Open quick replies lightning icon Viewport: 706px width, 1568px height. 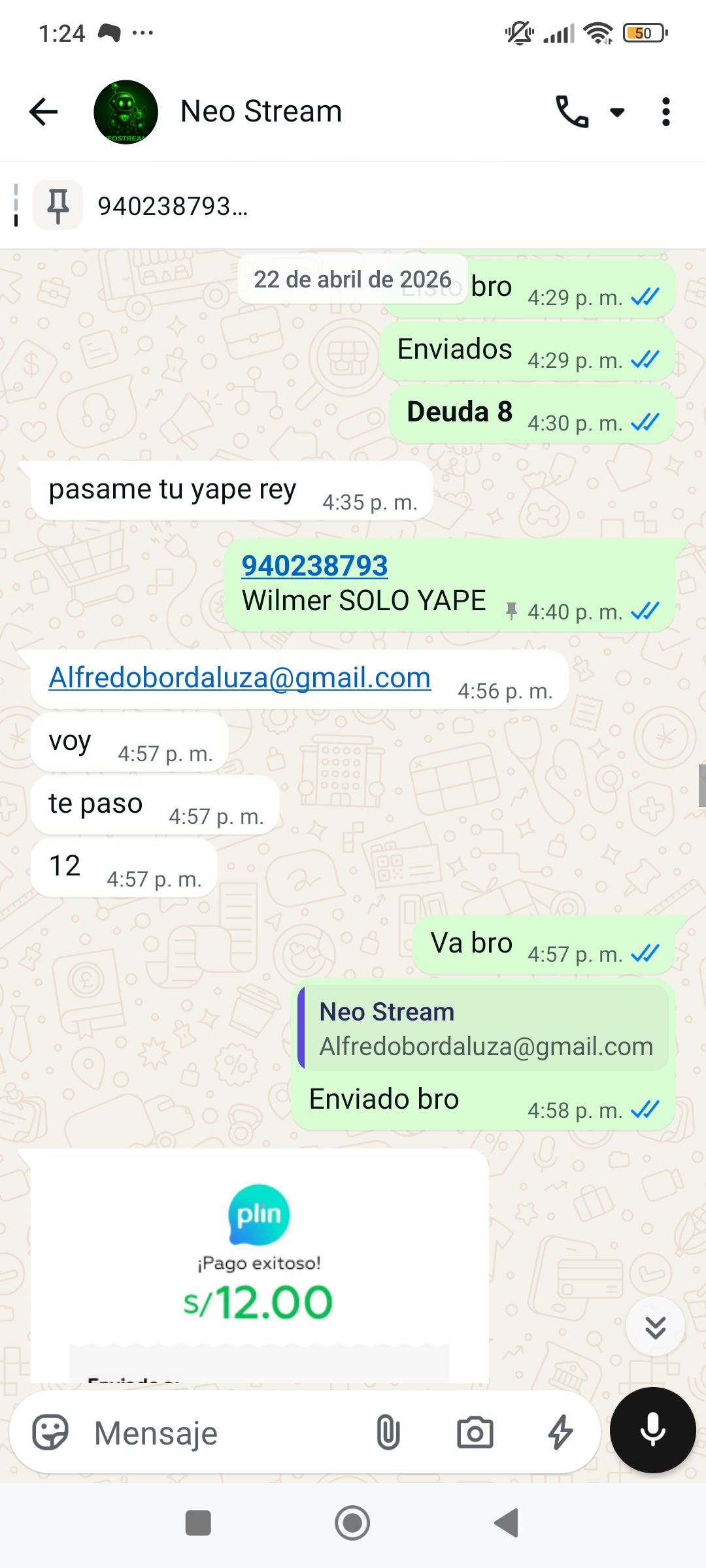[560, 1433]
